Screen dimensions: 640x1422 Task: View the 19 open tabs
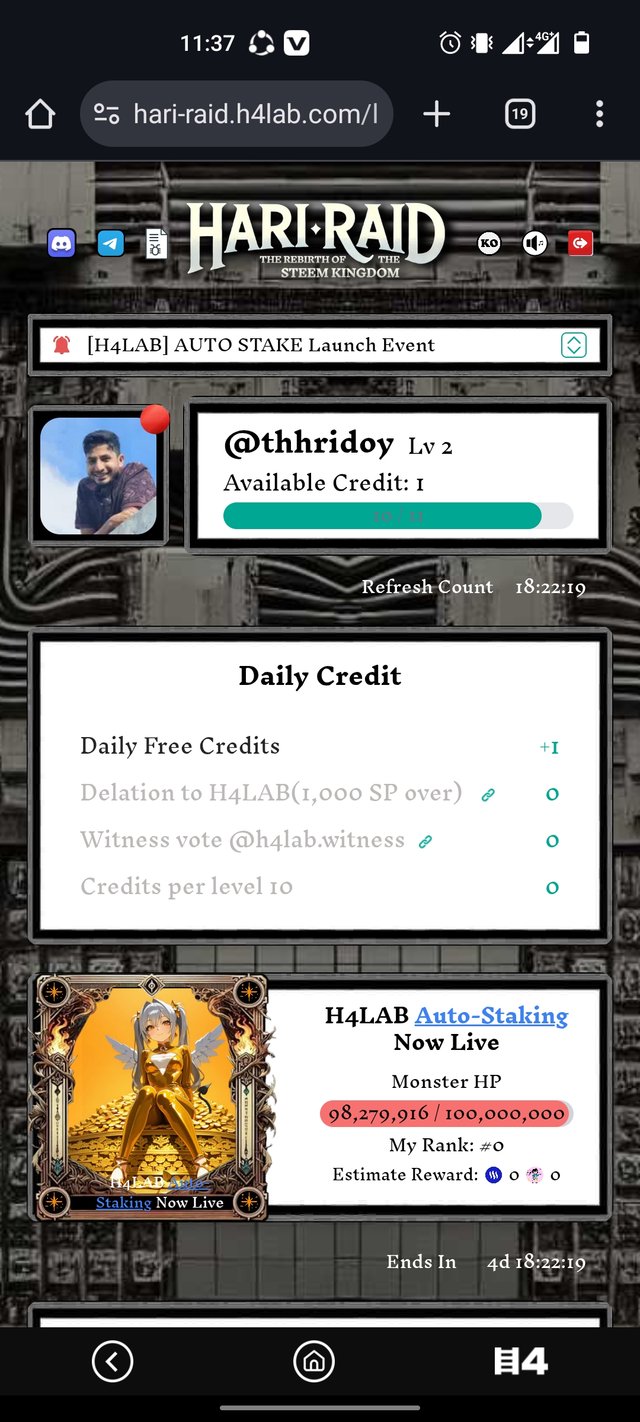(519, 115)
